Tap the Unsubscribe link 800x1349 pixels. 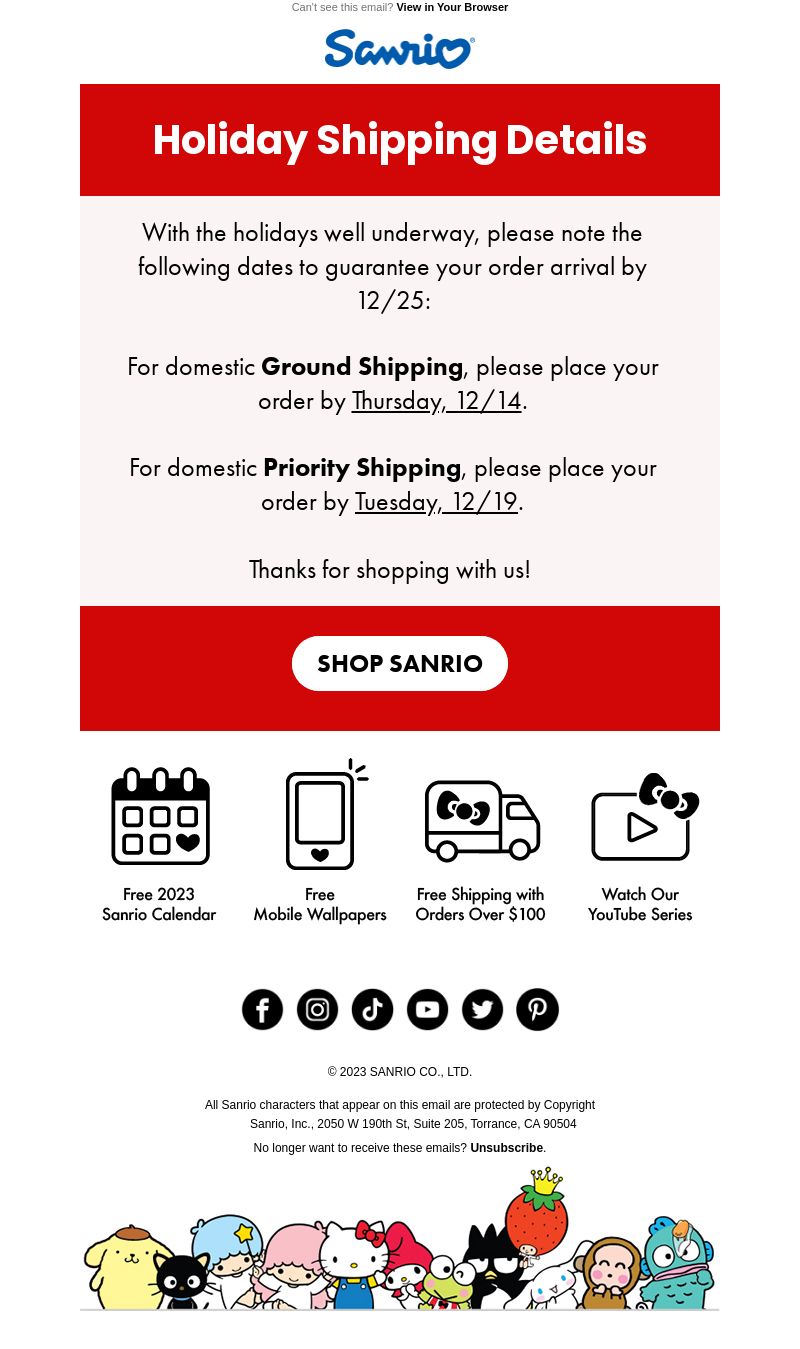[506, 1148]
